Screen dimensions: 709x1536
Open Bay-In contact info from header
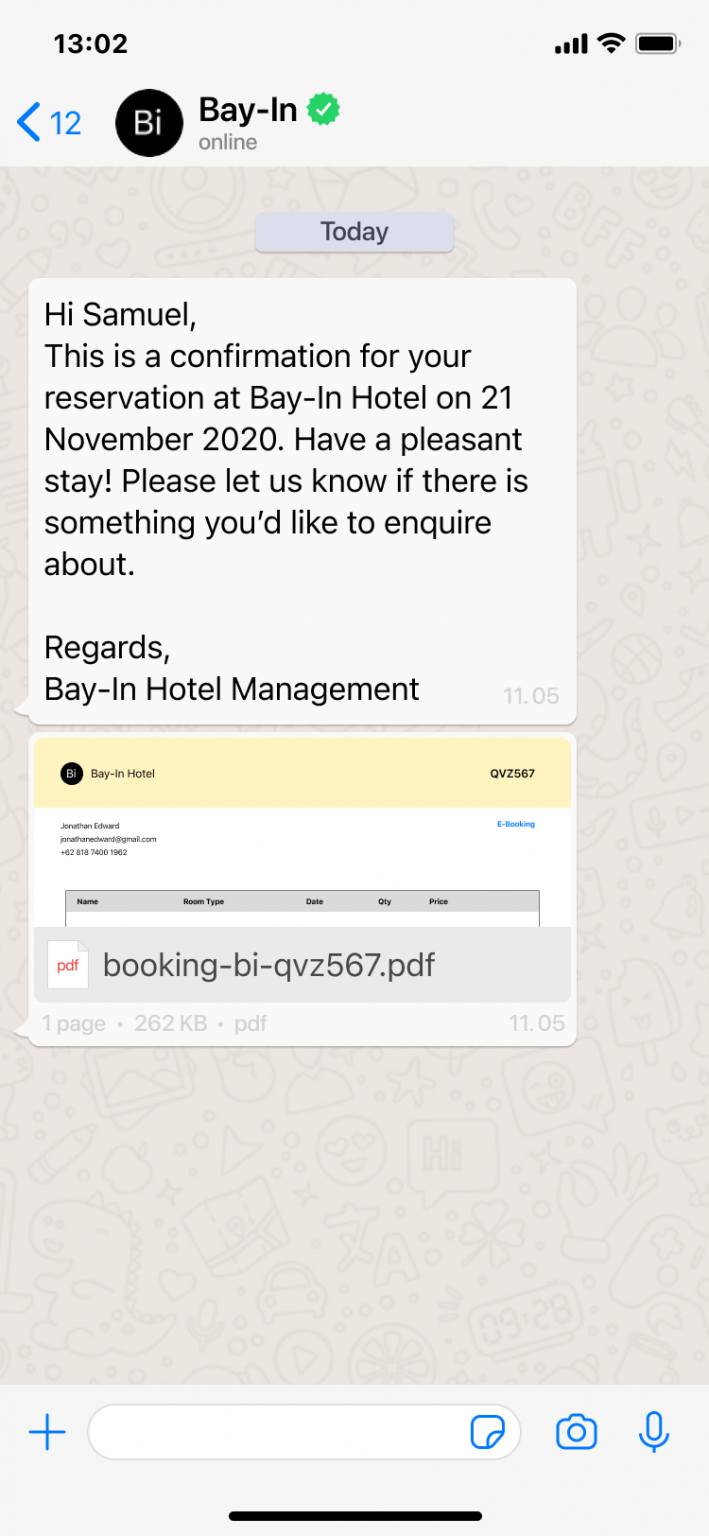pyautogui.click(x=228, y=123)
